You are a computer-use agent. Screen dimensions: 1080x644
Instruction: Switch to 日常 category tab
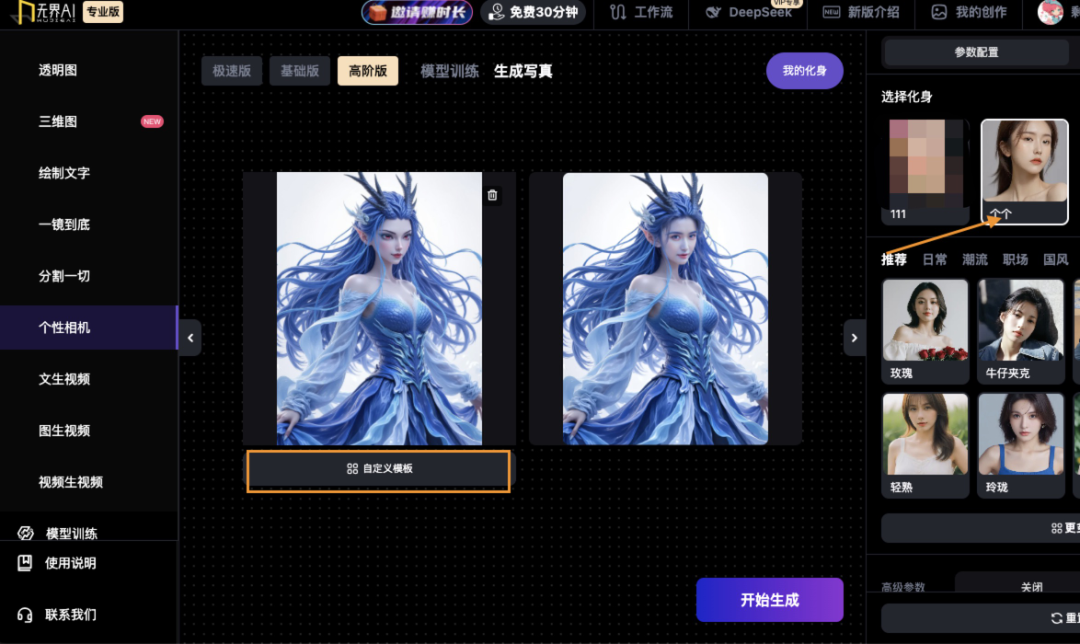pyautogui.click(x=934, y=259)
